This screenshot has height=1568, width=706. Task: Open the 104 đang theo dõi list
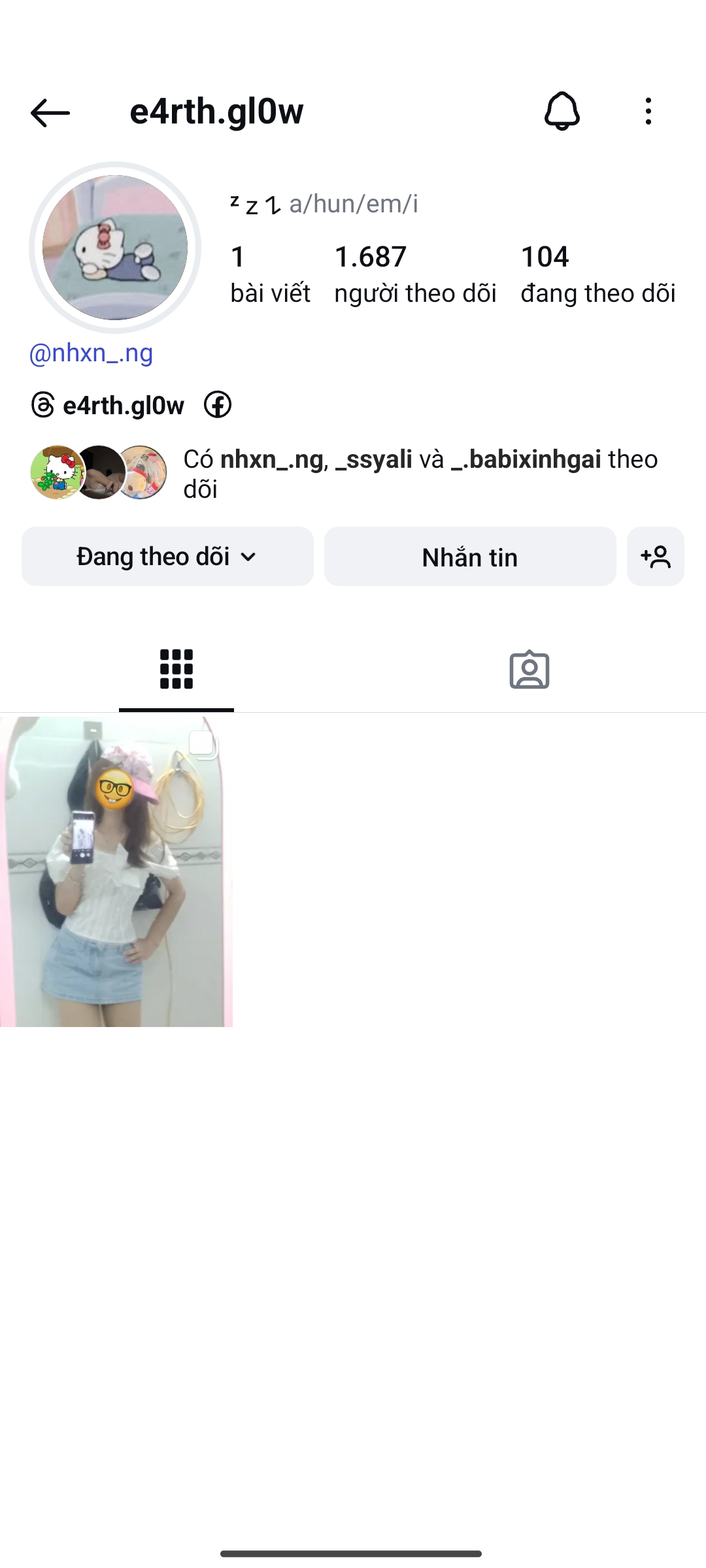point(597,274)
